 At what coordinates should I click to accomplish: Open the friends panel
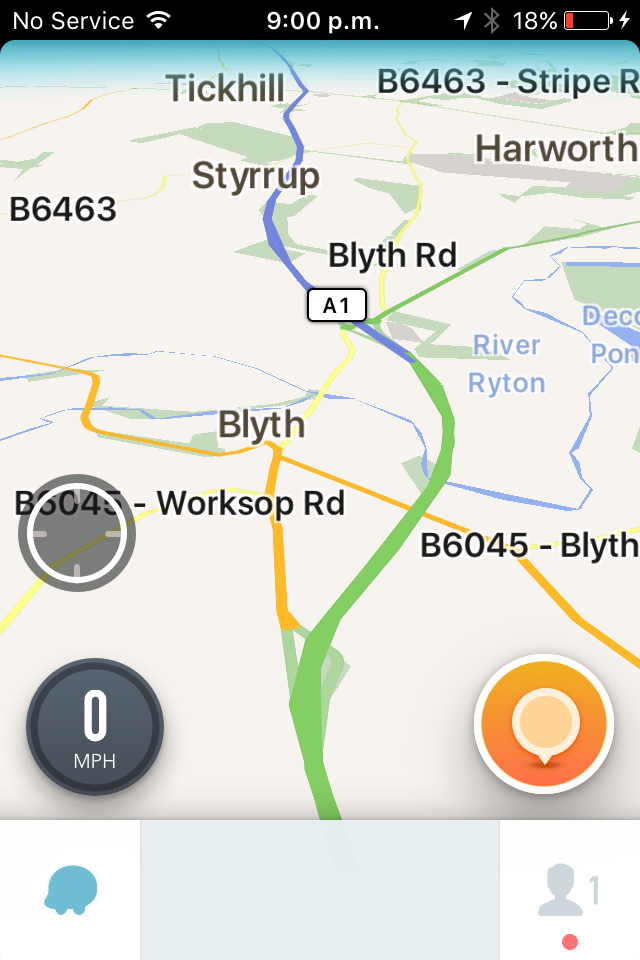tap(568, 890)
